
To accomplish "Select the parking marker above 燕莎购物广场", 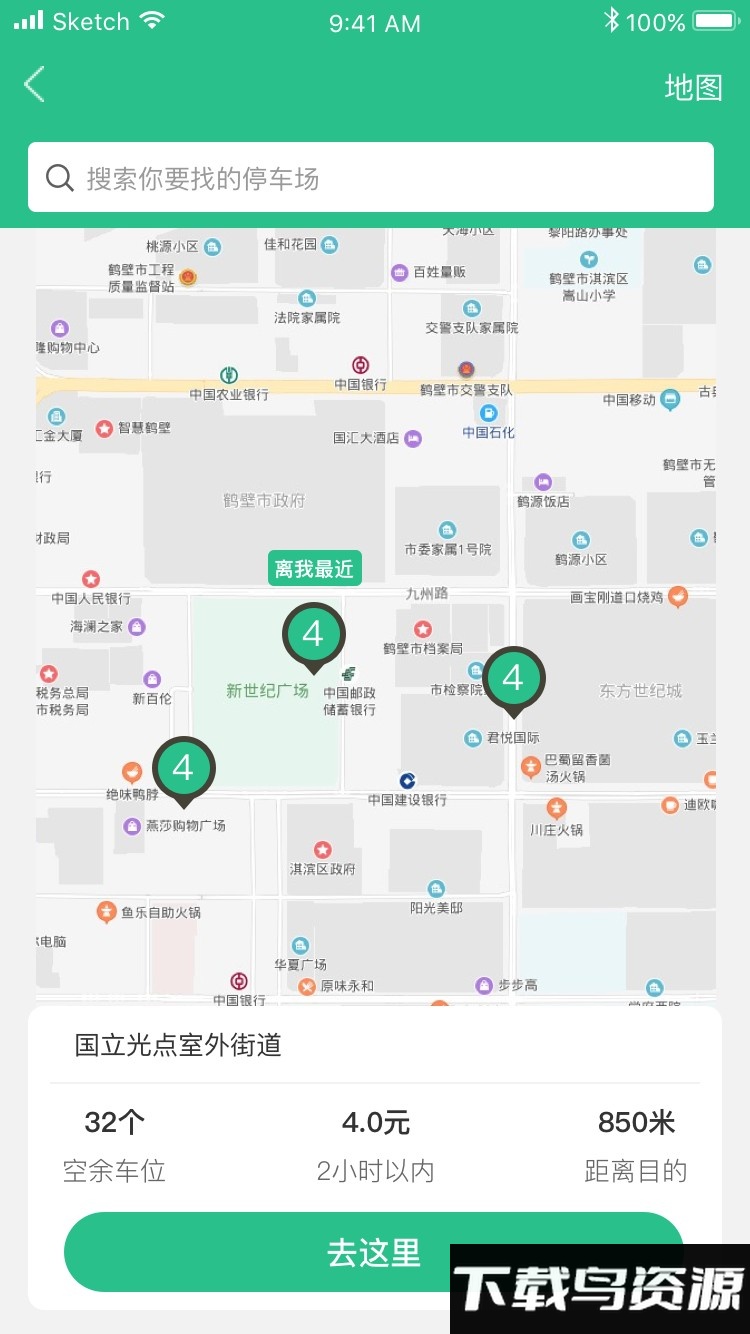I will pyautogui.click(x=184, y=768).
